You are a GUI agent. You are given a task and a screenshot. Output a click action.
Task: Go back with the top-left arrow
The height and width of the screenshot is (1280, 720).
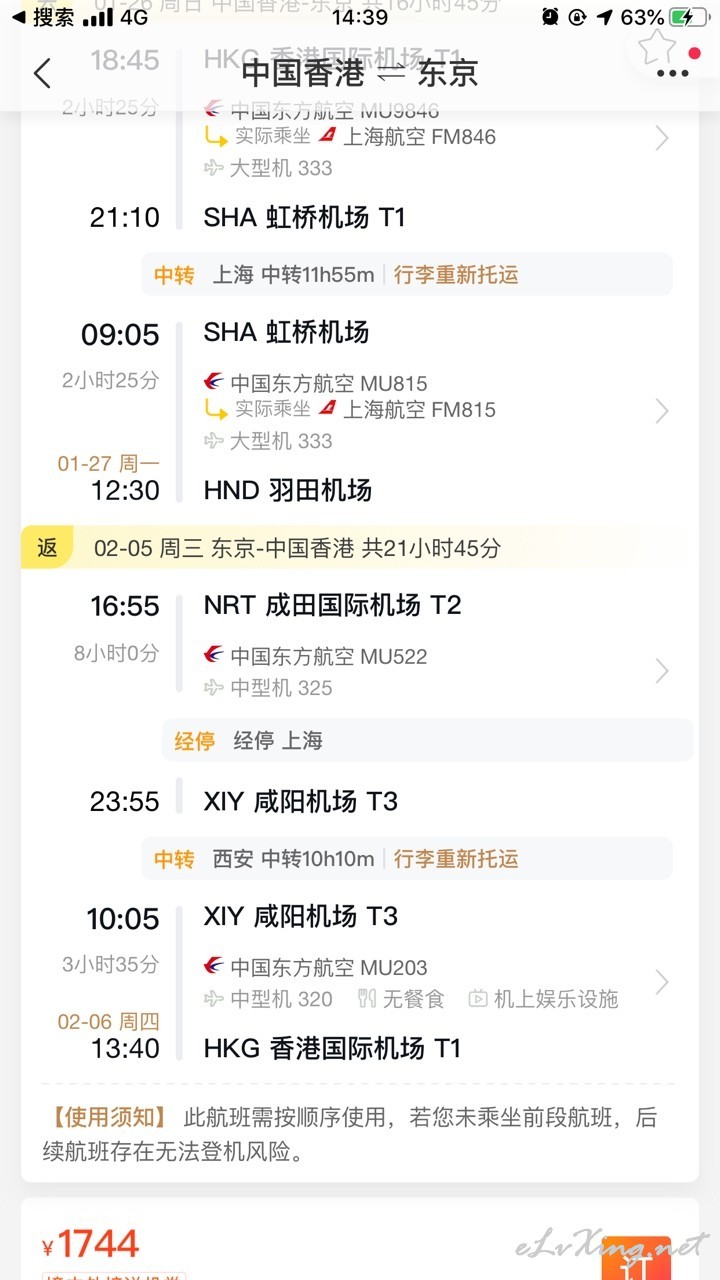[x=42, y=73]
